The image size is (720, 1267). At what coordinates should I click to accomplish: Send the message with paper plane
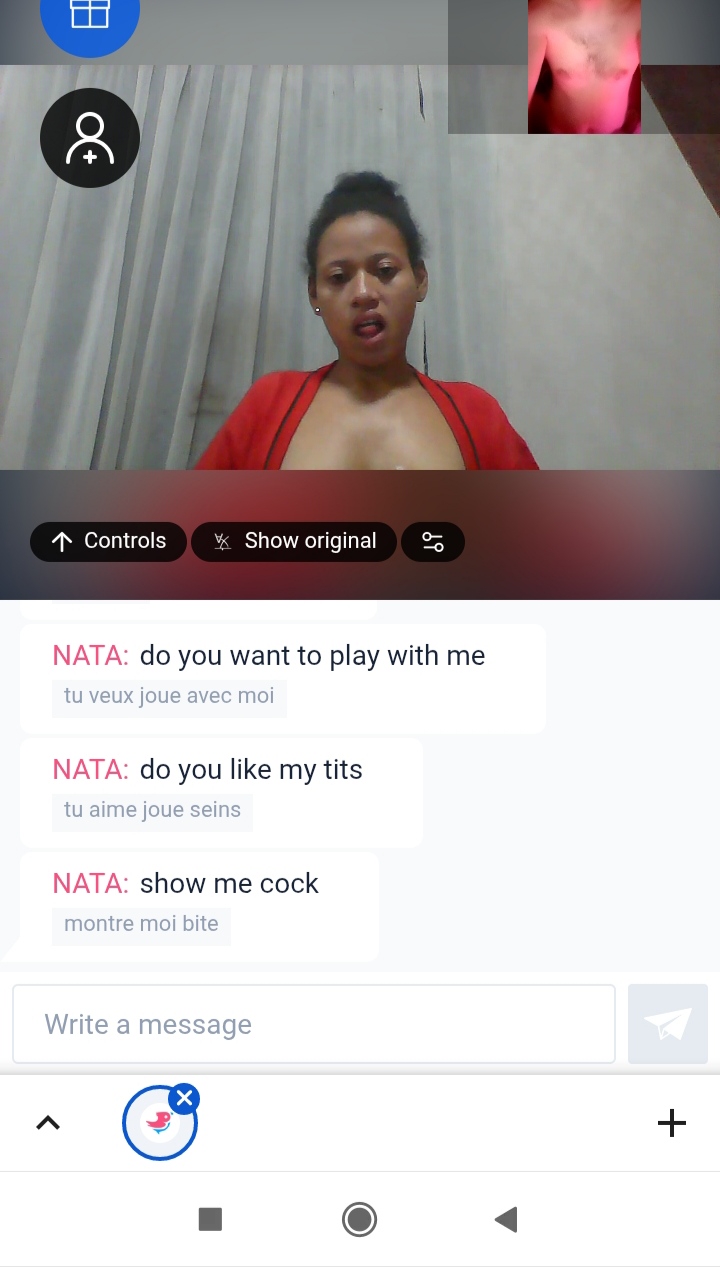(667, 1024)
